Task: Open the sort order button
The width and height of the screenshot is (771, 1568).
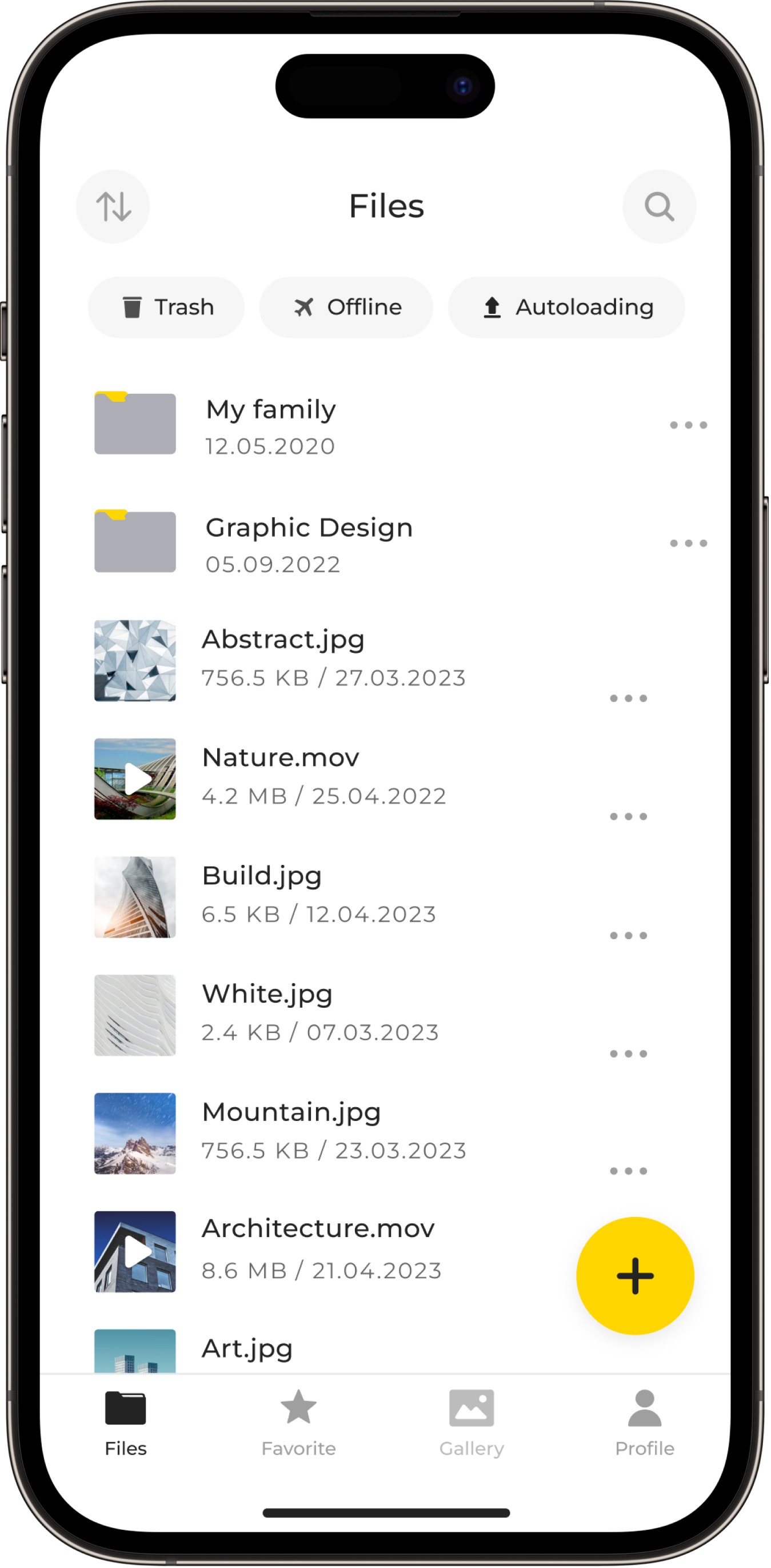Action: coord(113,206)
